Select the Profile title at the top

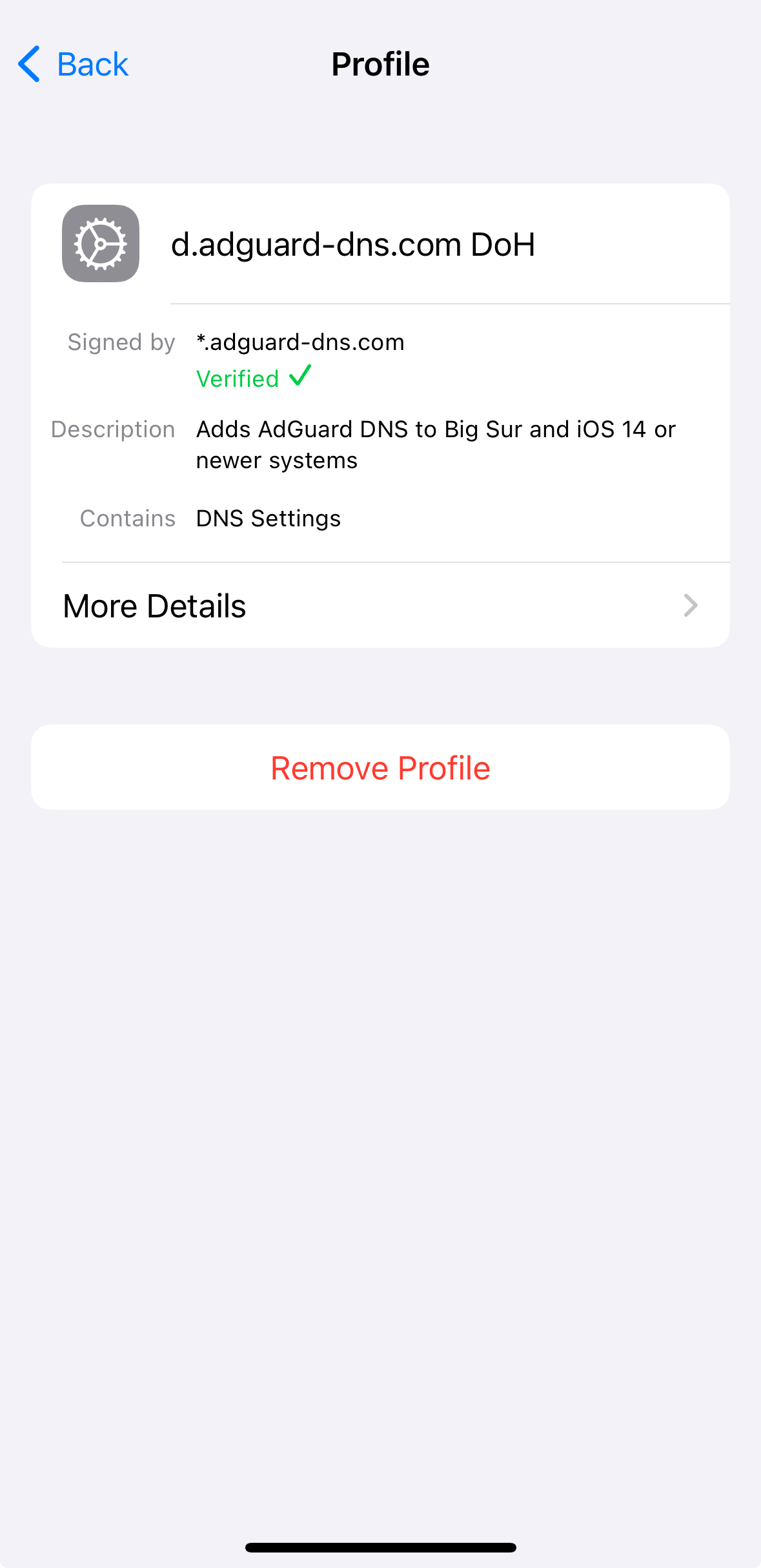tap(380, 63)
